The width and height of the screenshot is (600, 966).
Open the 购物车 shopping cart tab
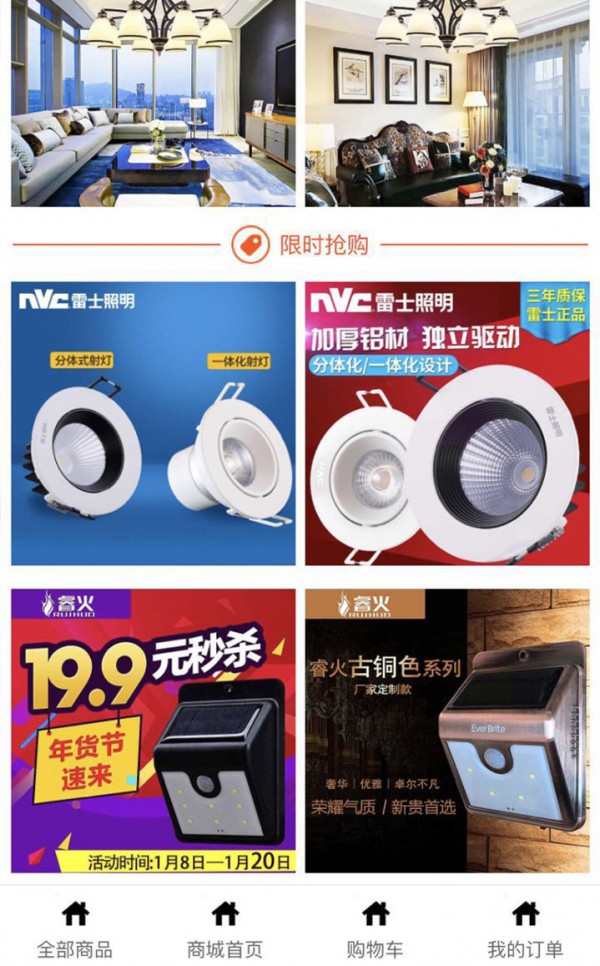click(x=375, y=929)
